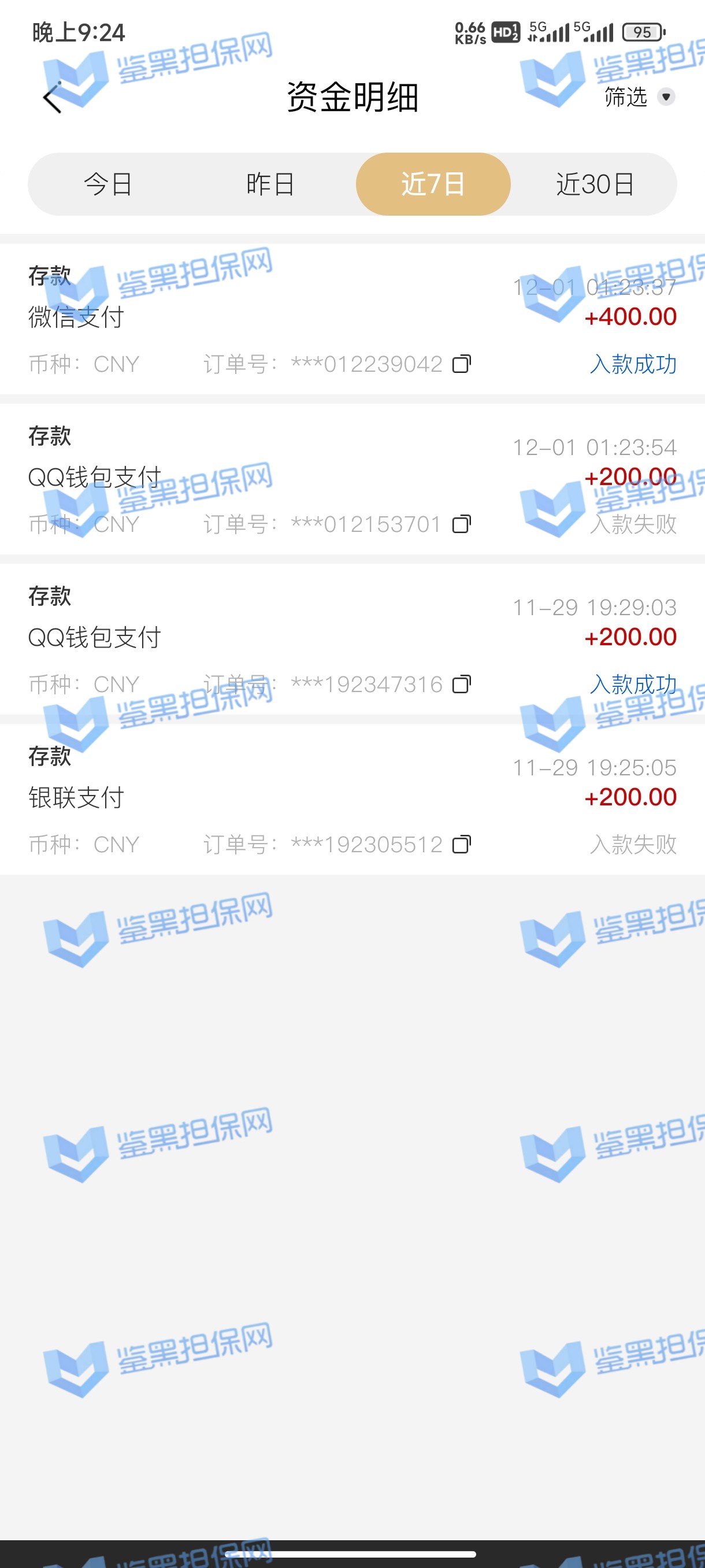The height and width of the screenshot is (1568, 705).
Task: Switch to the 昨日 tab
Action: coord(270,184)
